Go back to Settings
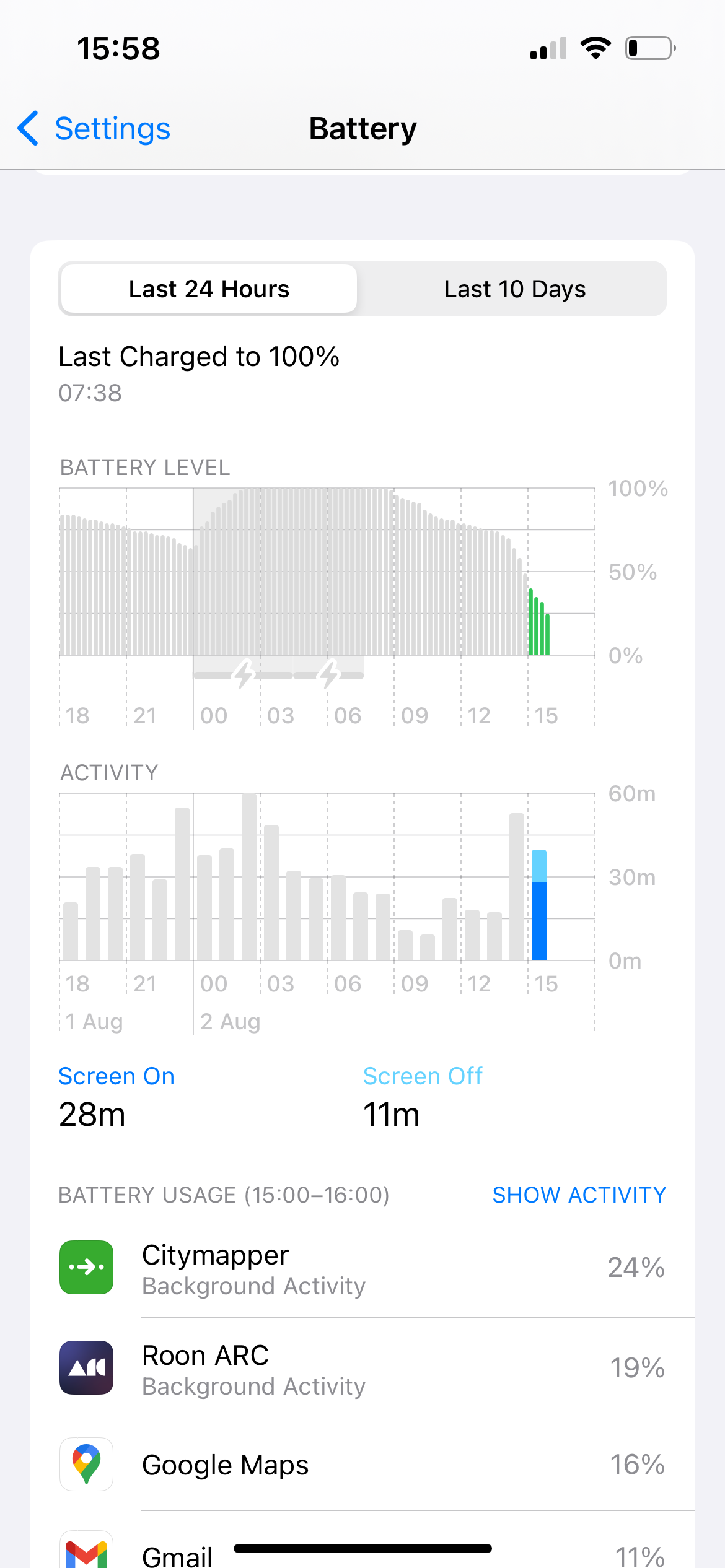The image size is (725, 1568). (94, 129)
